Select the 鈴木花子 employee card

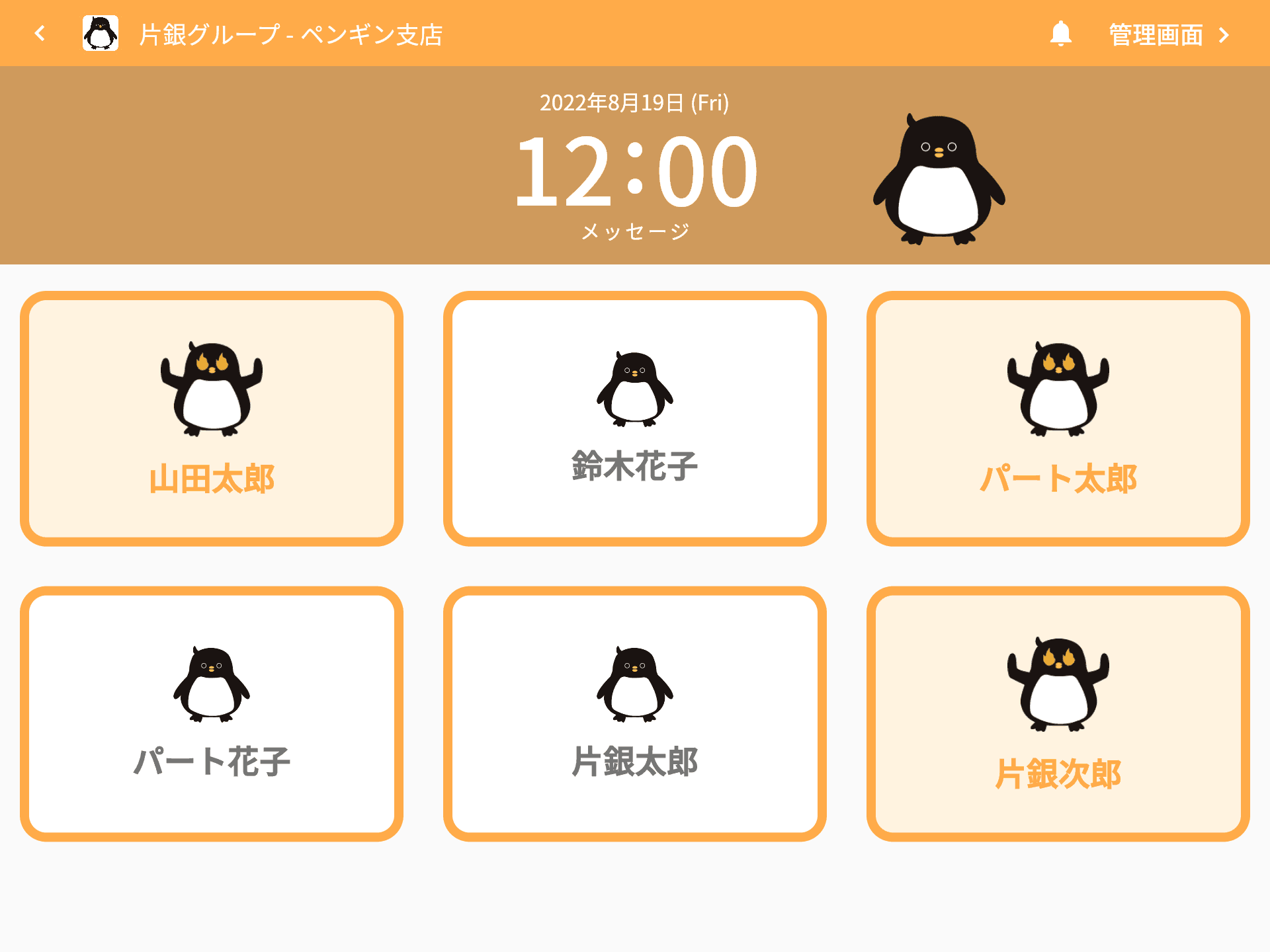click(x=635, y=418)
